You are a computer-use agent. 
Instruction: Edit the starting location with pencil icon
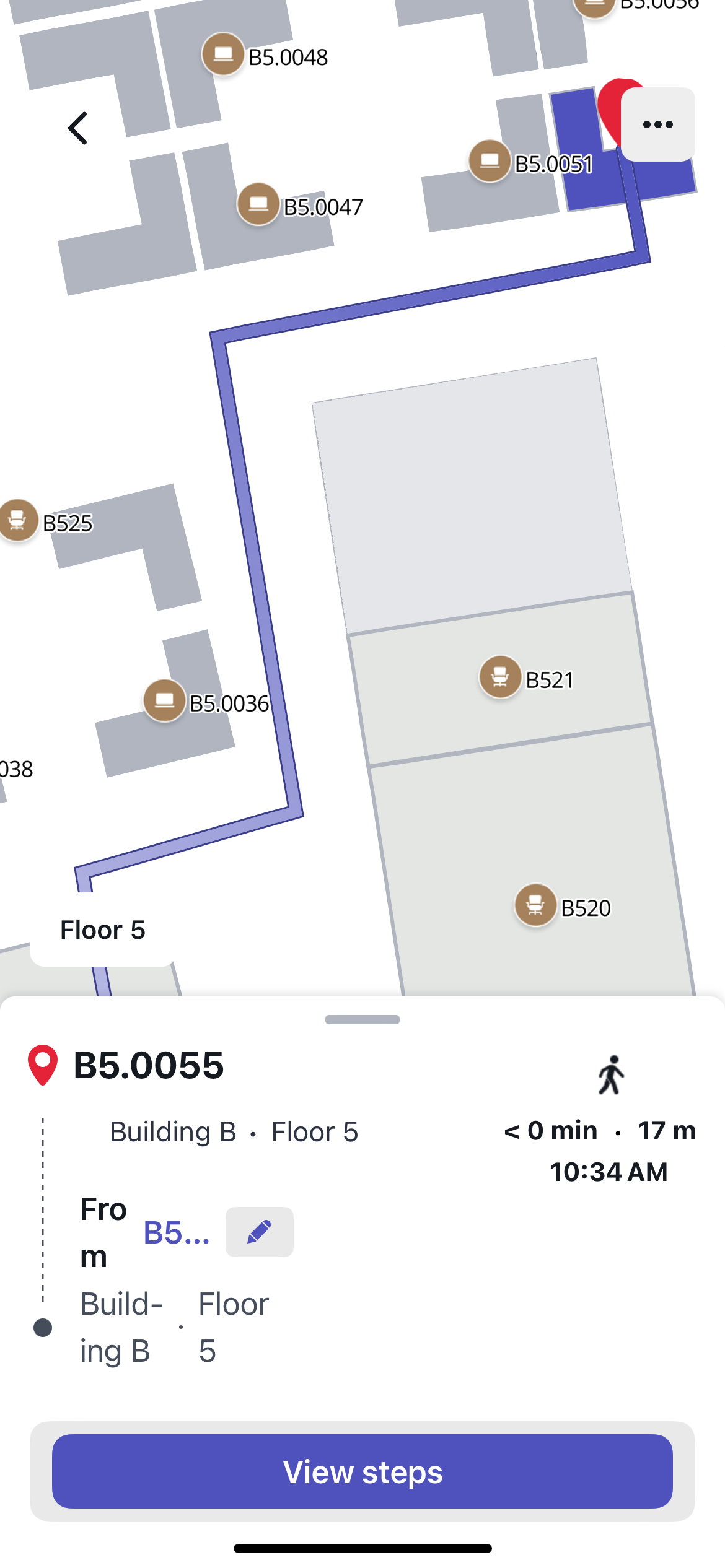pyautogui.click(x=259, y=1232)
